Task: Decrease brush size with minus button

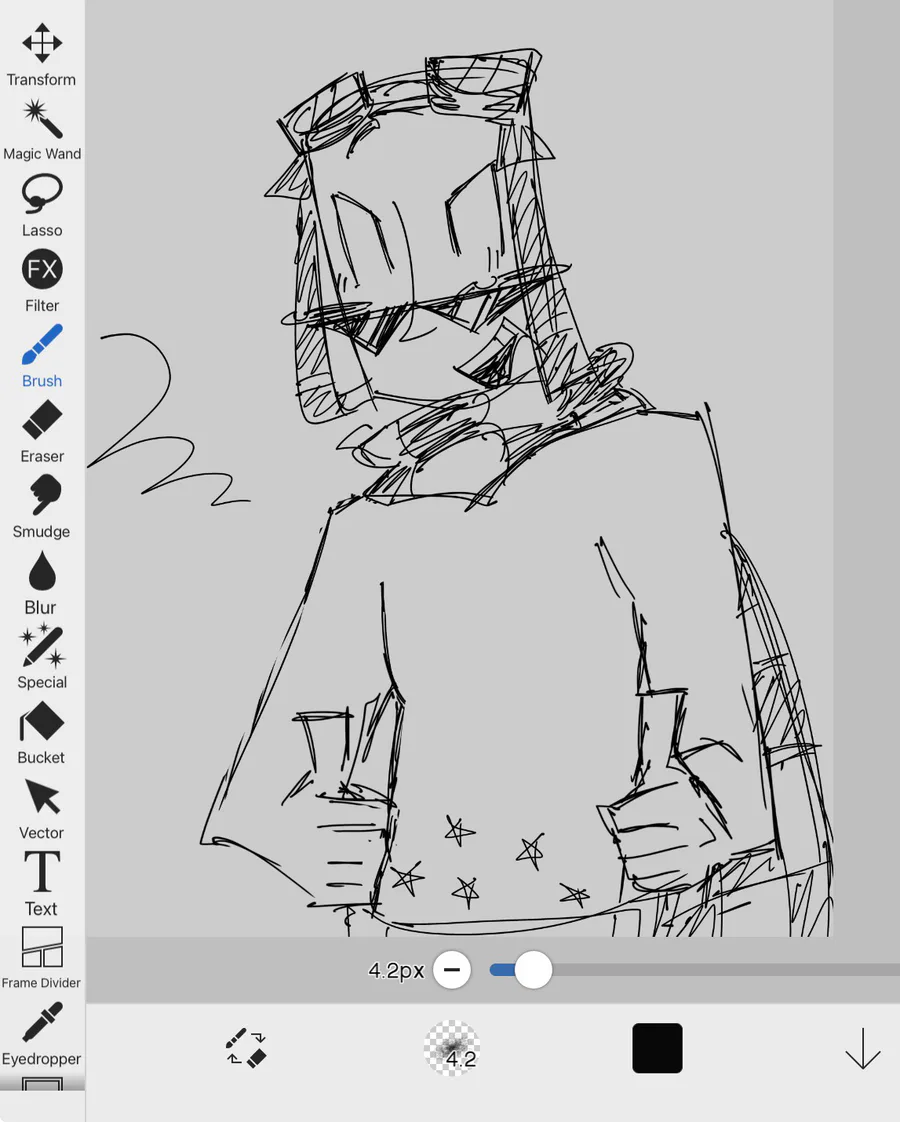Action: pos(452,970)
